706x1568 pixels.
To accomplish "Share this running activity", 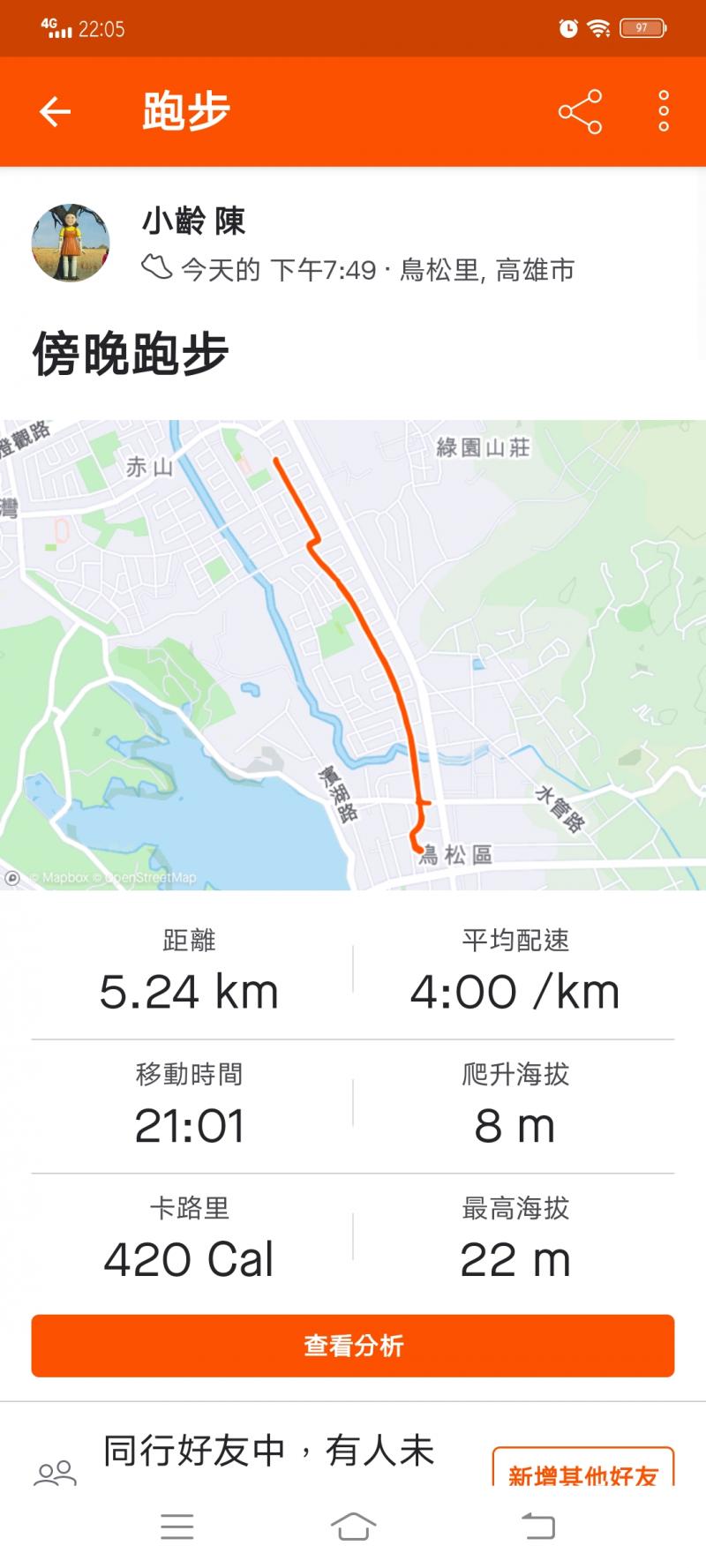I will tap(580, 112).
